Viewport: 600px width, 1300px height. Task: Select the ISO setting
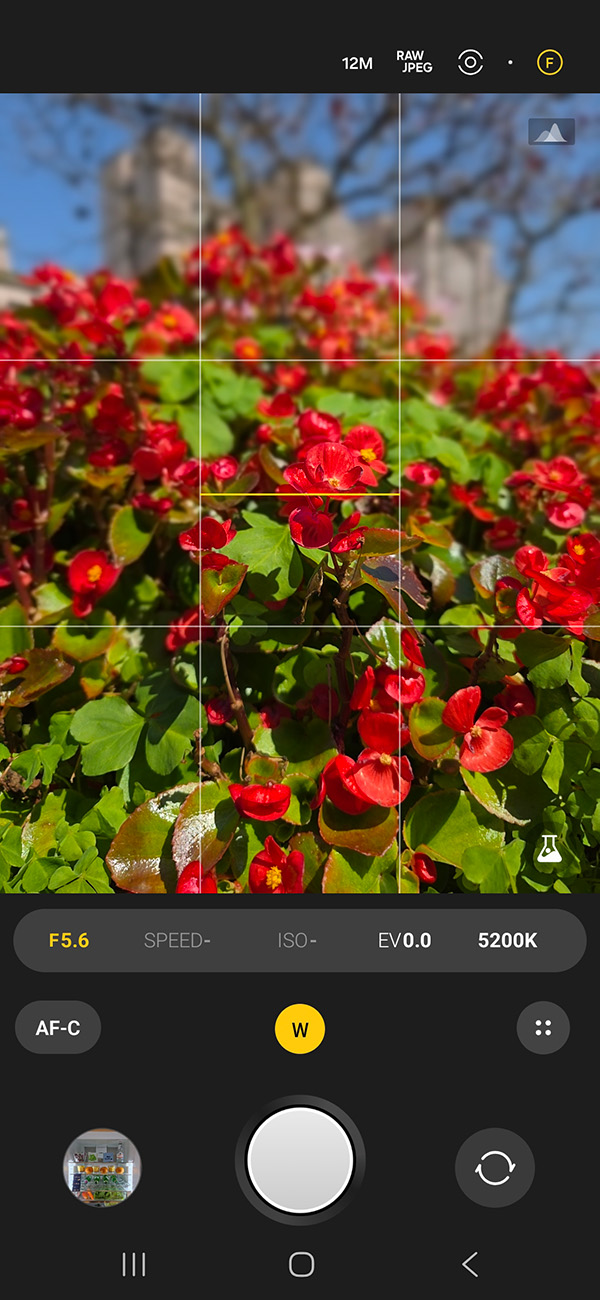click(x=297, y=941)
